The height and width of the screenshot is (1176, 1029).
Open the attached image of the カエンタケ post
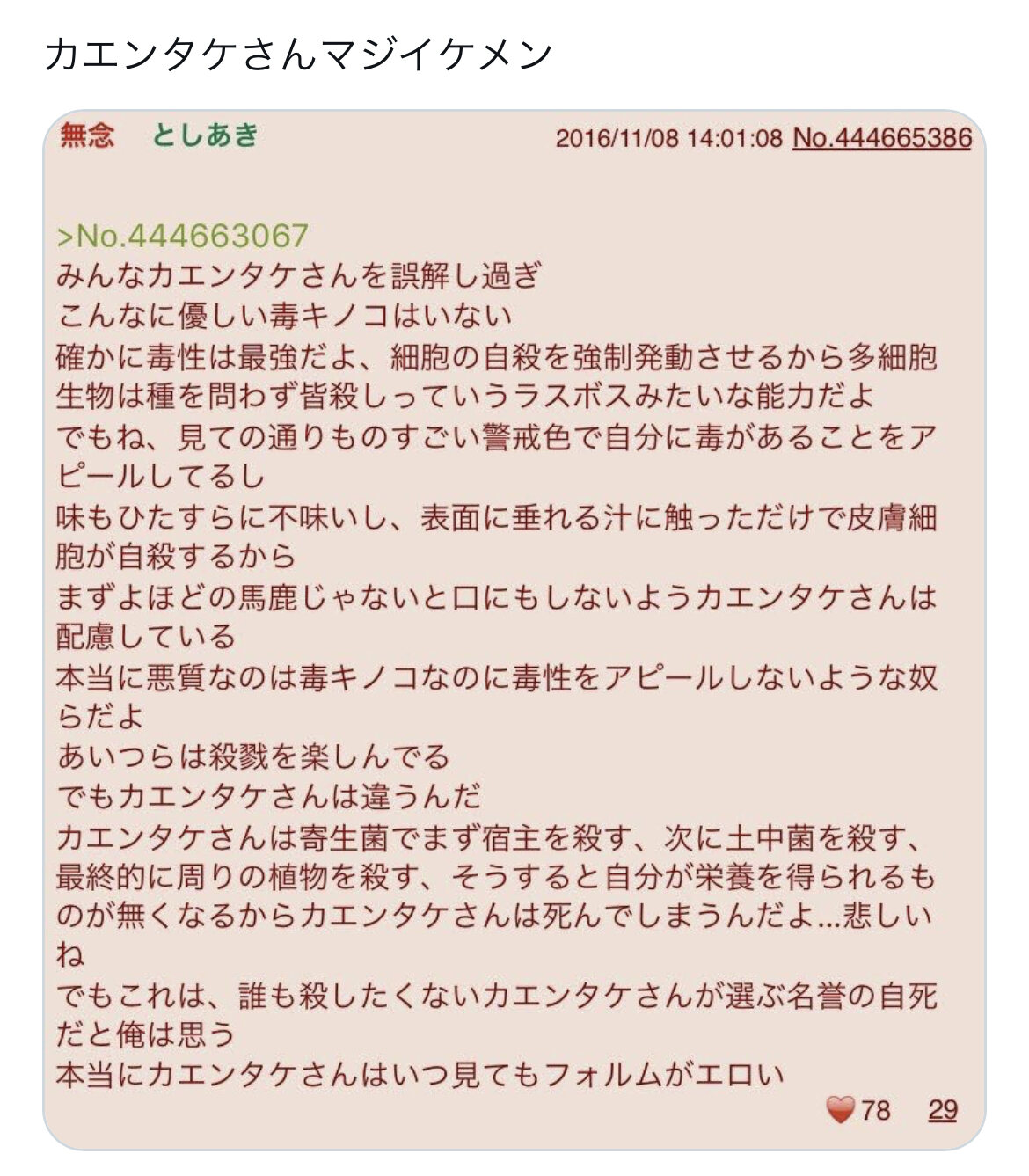[x=514, y=630]
